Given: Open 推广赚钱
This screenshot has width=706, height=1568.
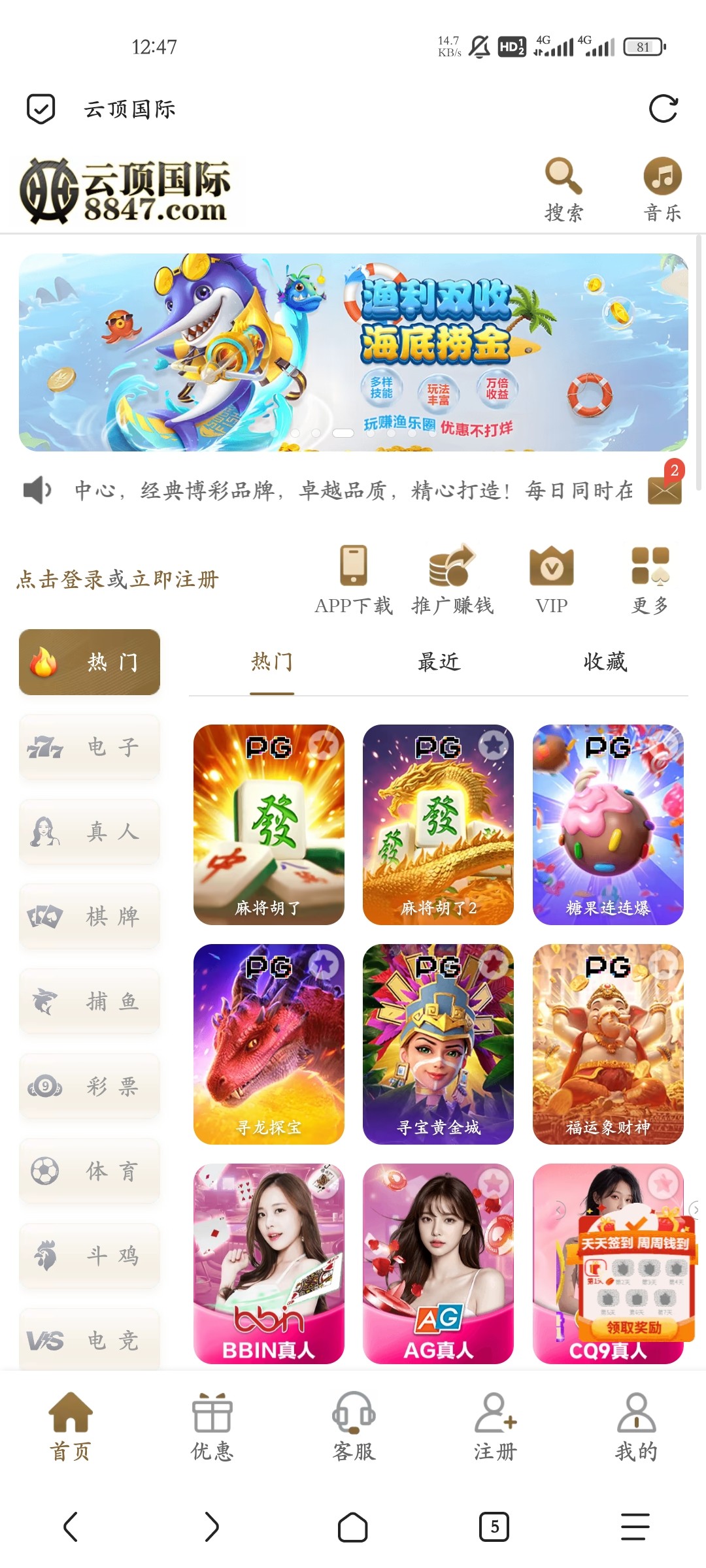Looking at the screenshot, I should coord(452,580).
